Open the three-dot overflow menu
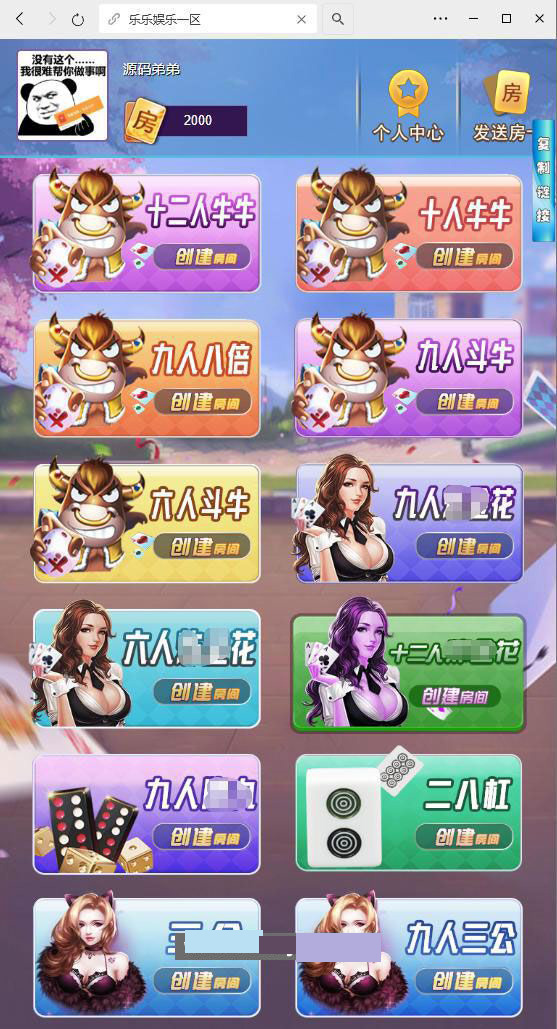This screenshot has width=557, height=1029. point(440,19)
